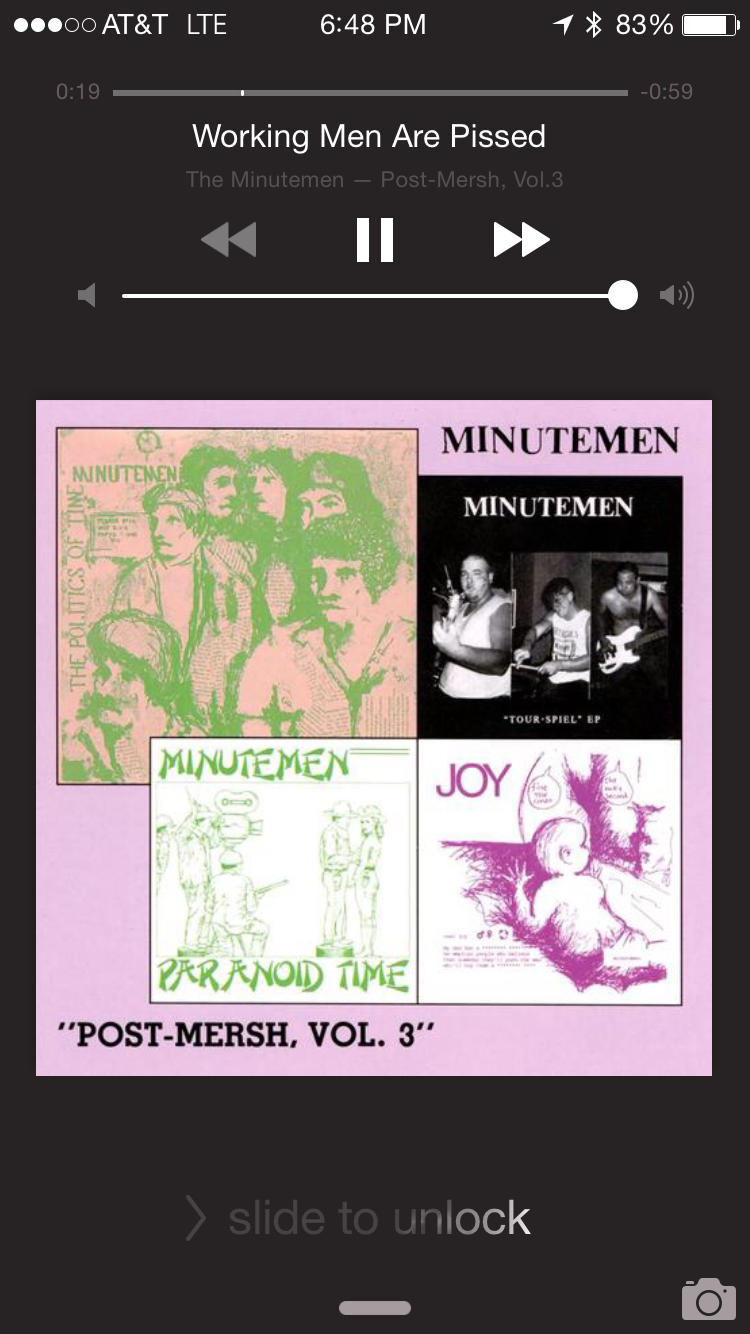750x1334 pixels.
Task: Open the camera shortcut icon
Action: (x=708, y=1298)
